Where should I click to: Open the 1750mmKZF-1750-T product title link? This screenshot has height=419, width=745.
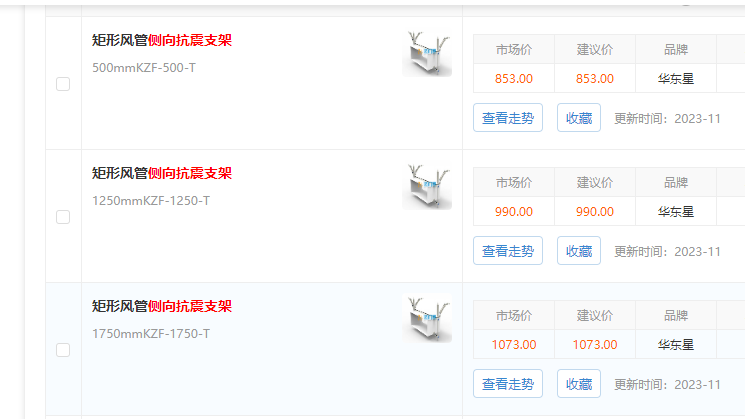click(162, 307)
